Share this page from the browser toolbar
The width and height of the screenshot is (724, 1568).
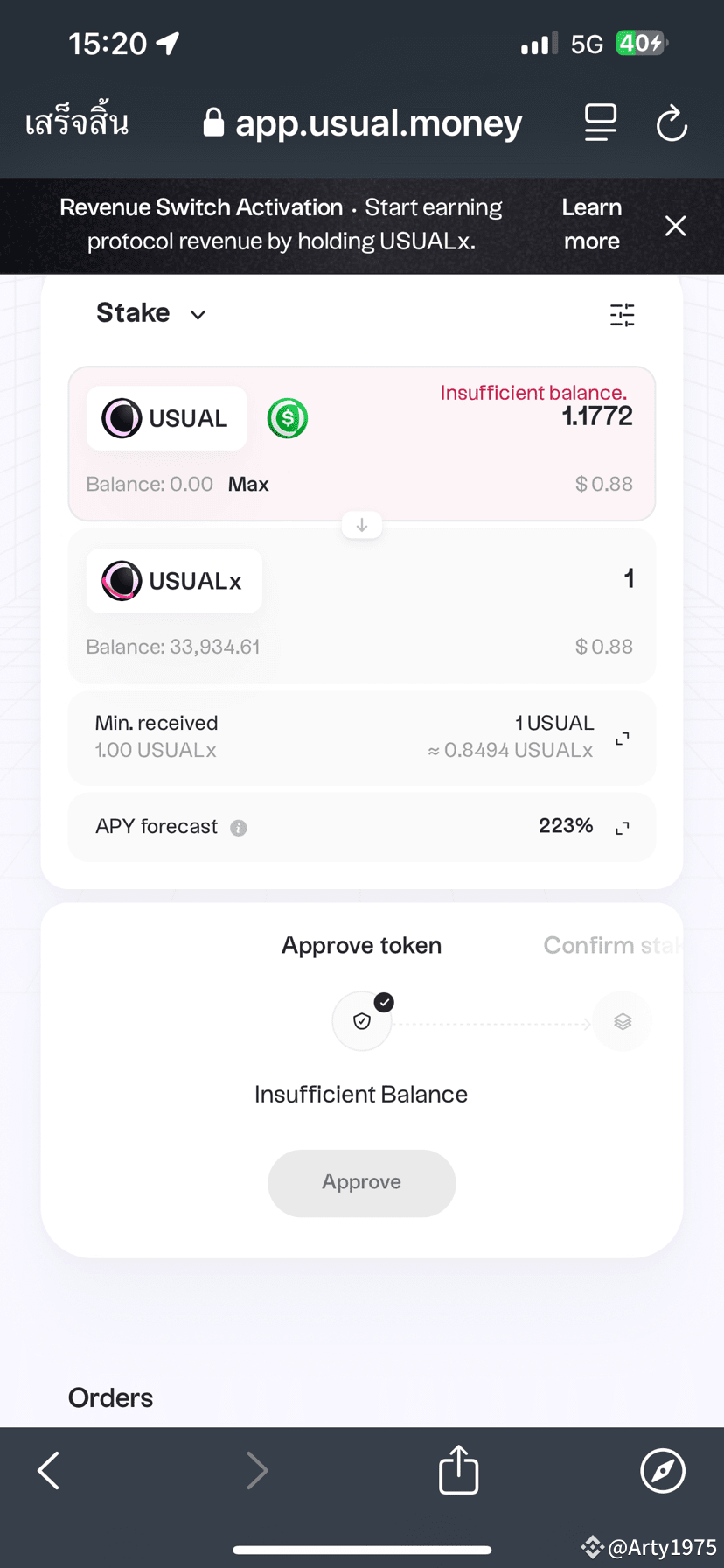[x=458, y=1470]
